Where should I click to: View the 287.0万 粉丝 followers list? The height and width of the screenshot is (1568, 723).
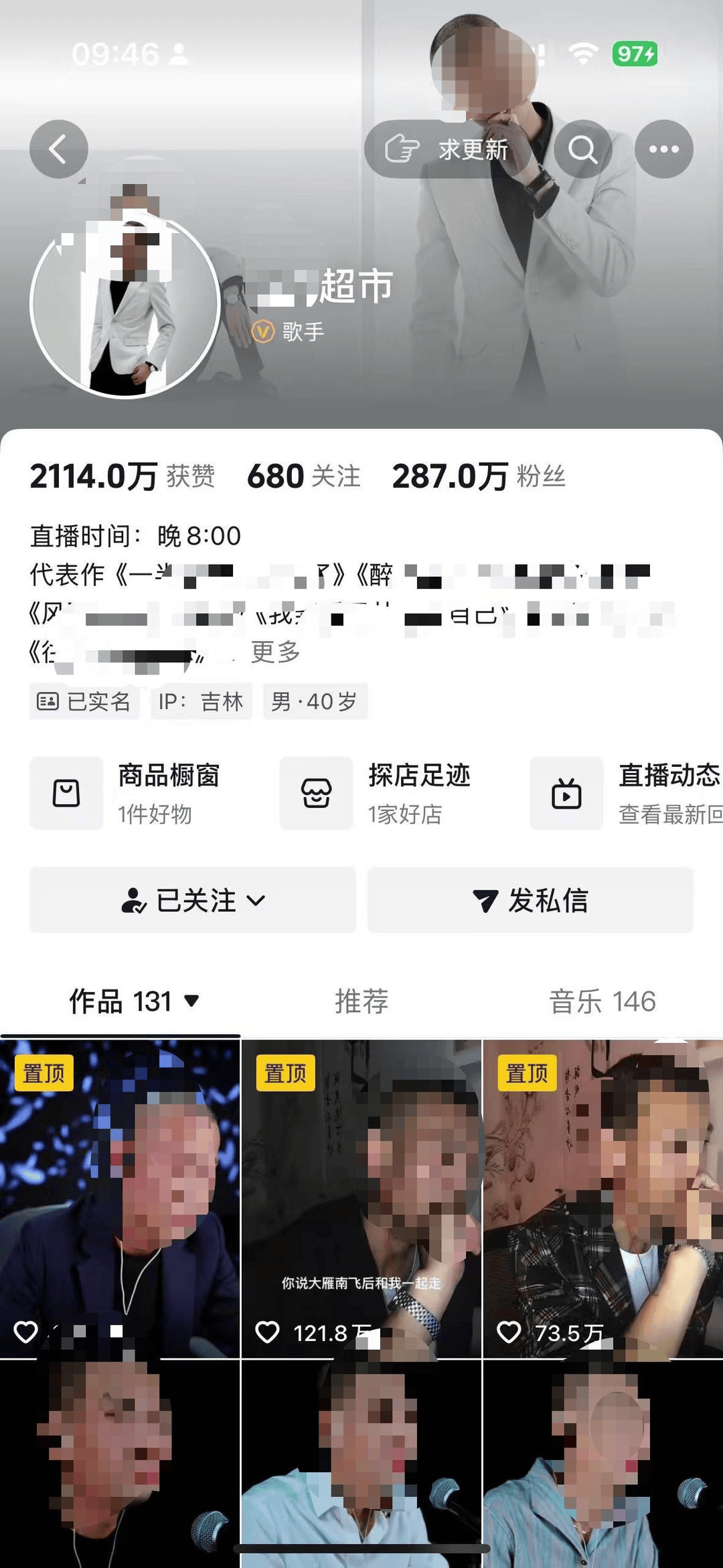click(479, 476)
